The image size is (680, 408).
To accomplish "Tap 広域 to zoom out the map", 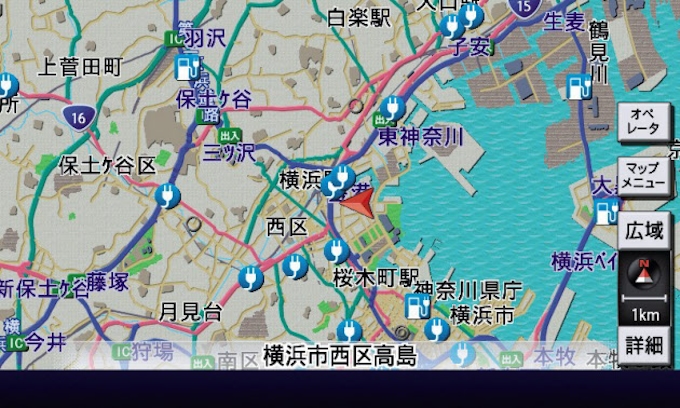I will pos(645,232).
